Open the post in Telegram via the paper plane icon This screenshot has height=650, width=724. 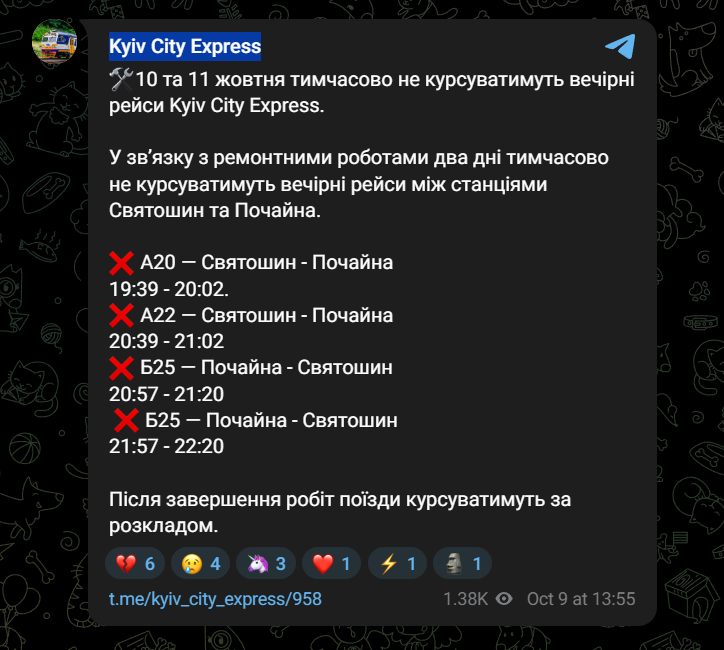pyautogui.click(x=620, y=46)
